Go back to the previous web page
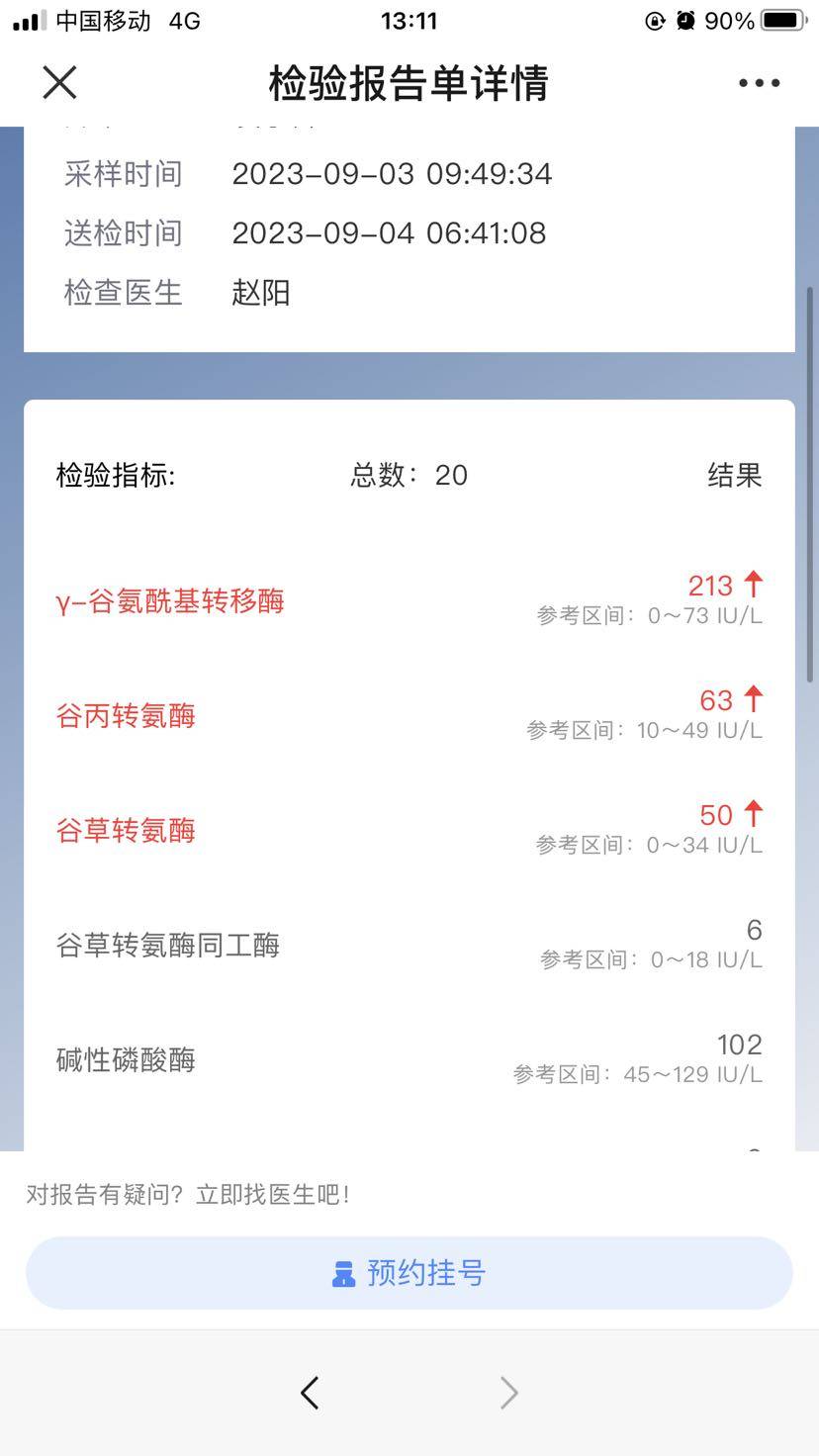 pyautogui.click(x=310, y=1393)
